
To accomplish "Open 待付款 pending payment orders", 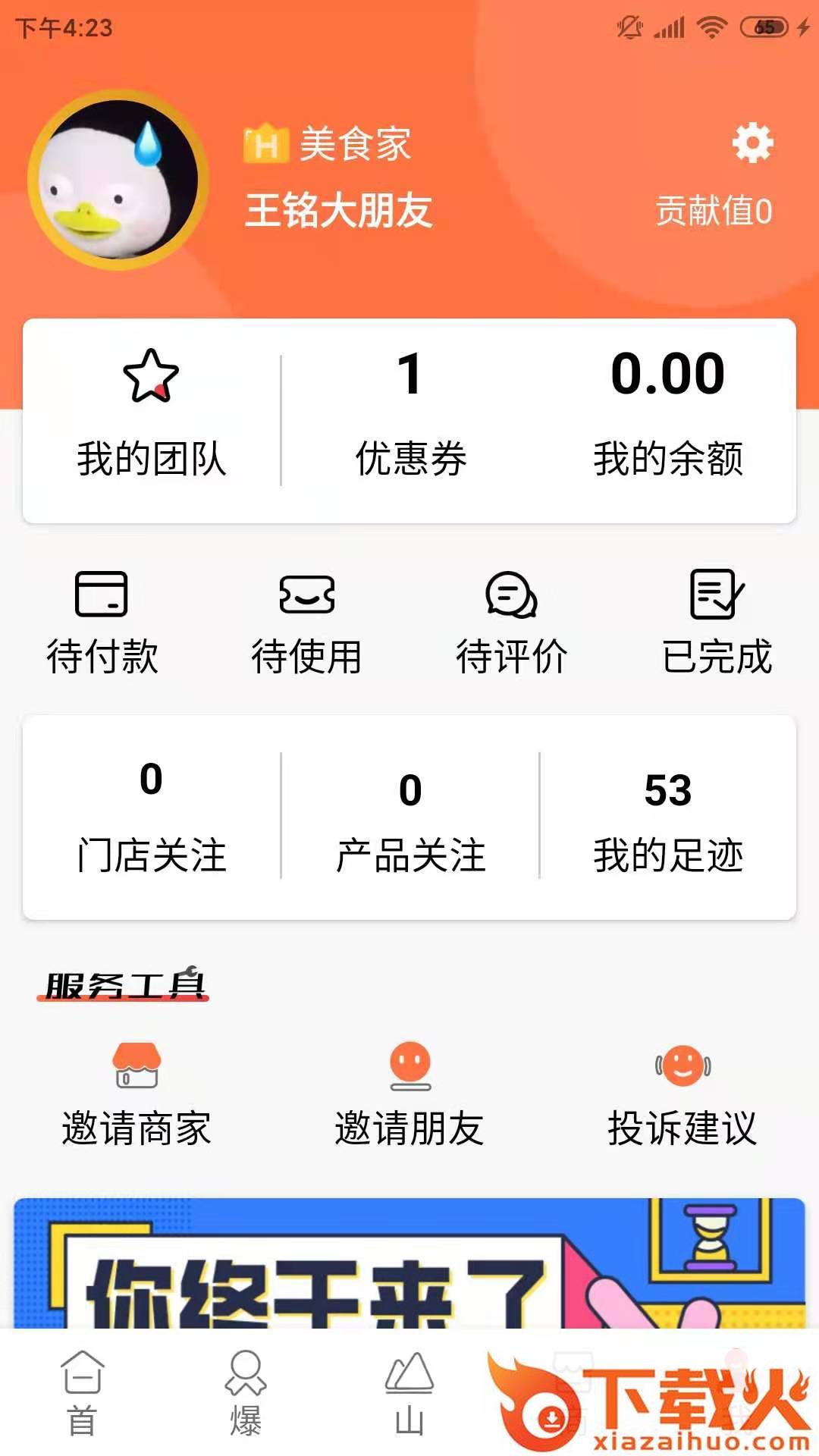I will [x=102, y=623].
